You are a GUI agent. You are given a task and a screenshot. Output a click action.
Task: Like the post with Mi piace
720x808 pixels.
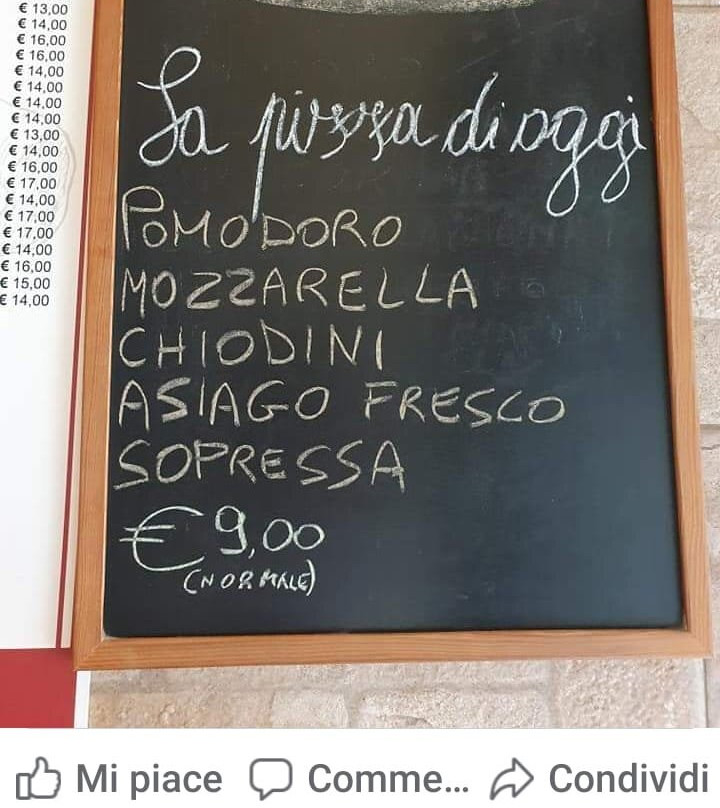(x=118, y=778)
